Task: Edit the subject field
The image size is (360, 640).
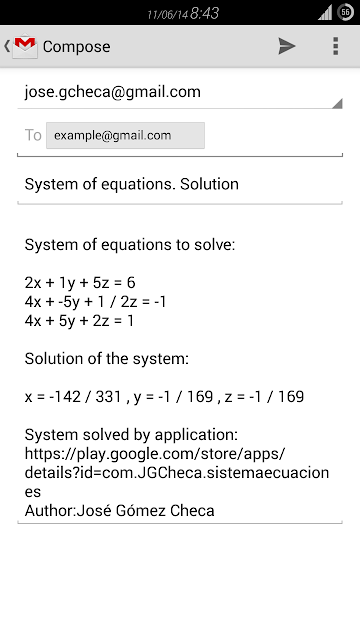Action: pyautogui.click(x=180, y=184)
